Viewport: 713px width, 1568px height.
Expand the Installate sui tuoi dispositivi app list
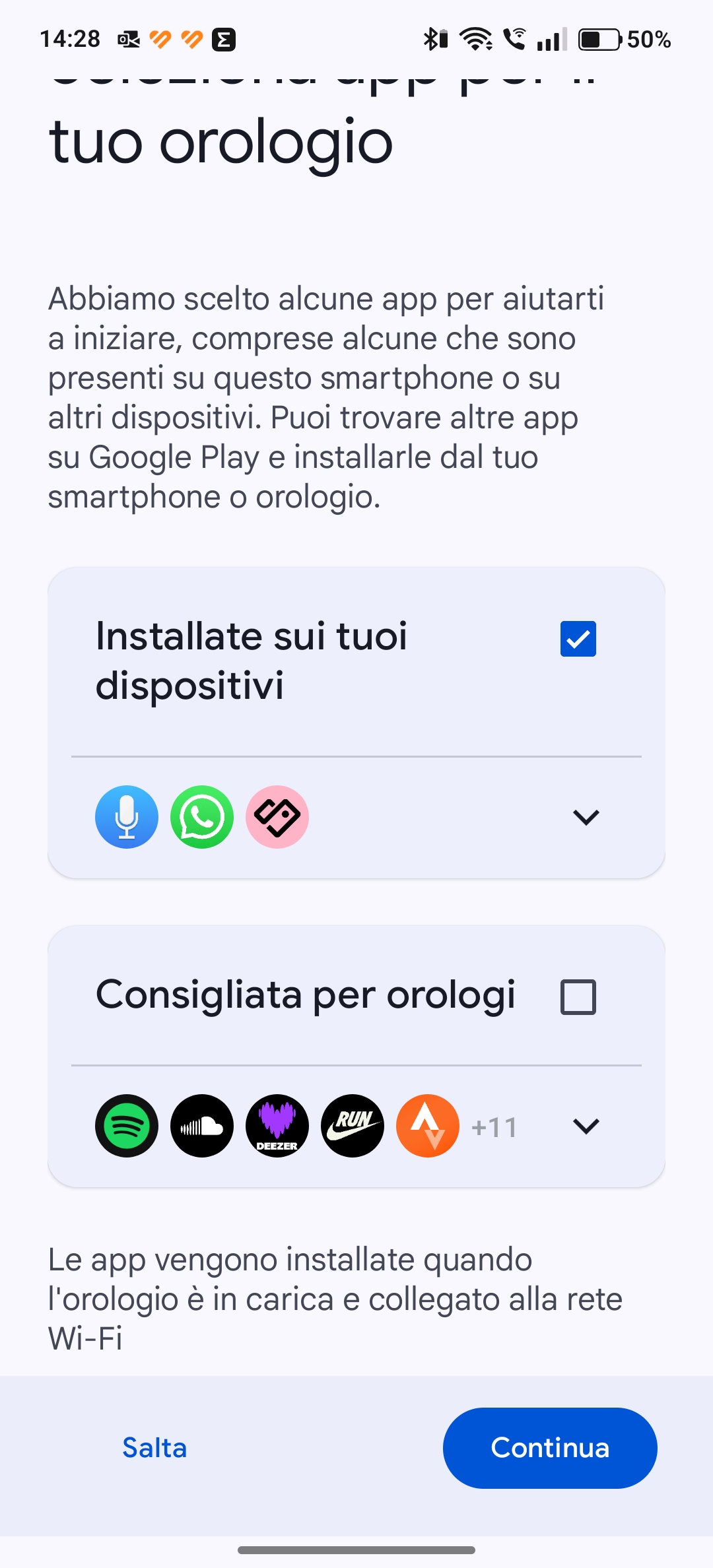586,817
